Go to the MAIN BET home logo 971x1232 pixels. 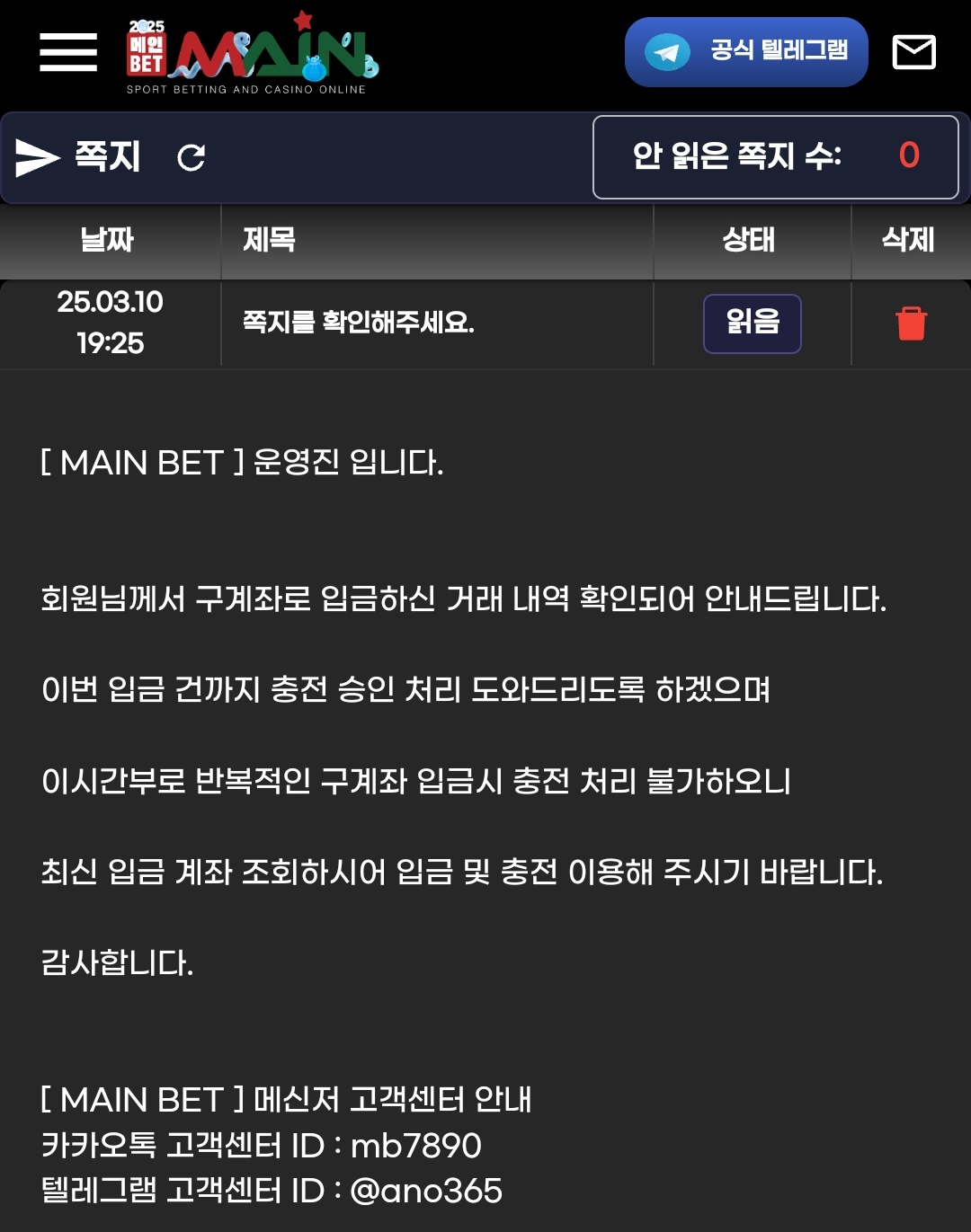tap(252, 54)
